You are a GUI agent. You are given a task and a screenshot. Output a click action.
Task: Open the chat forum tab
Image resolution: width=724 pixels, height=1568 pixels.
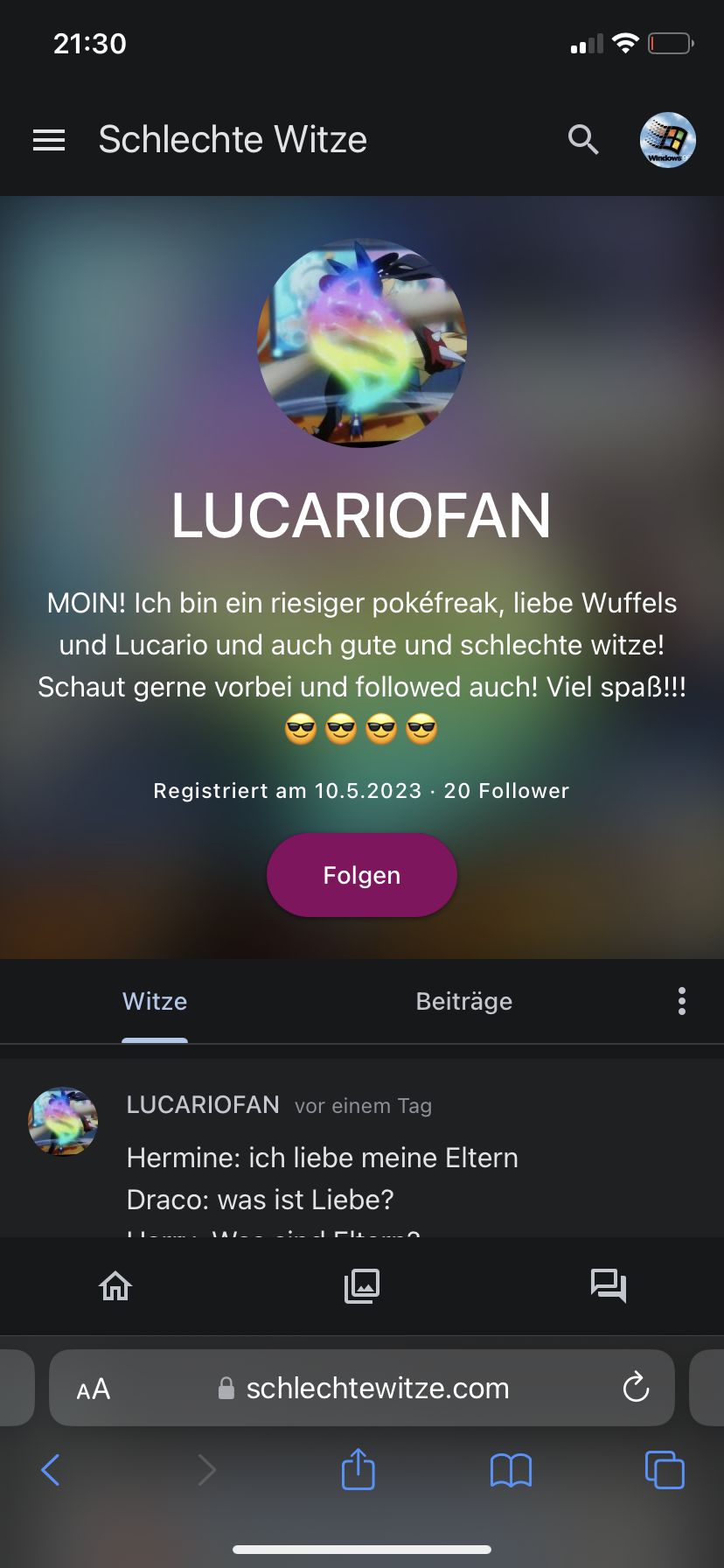[x=609, y=1286]
